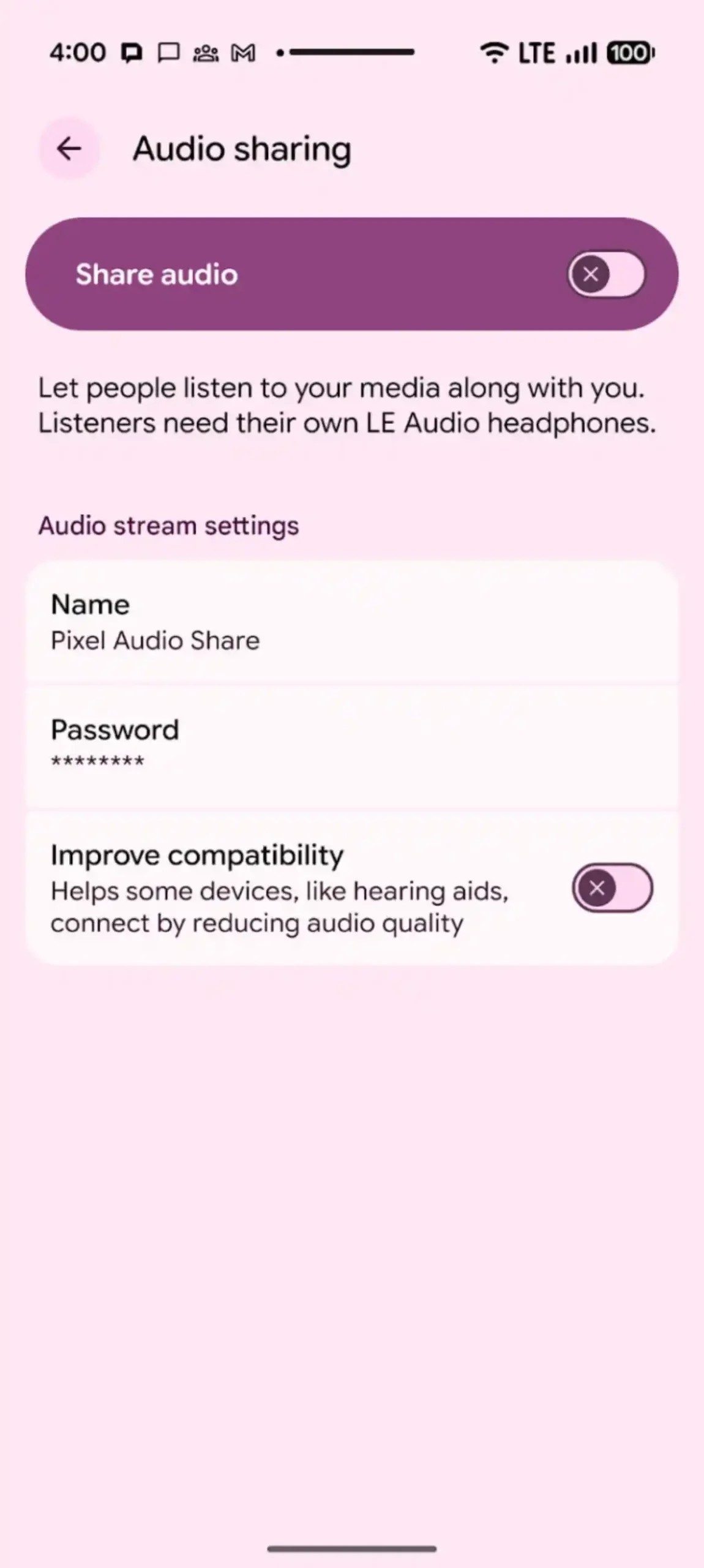The width and height of the screenshot is (704, 1568).
Task: Turn on the Share audio switch
Action: point(605,274)
